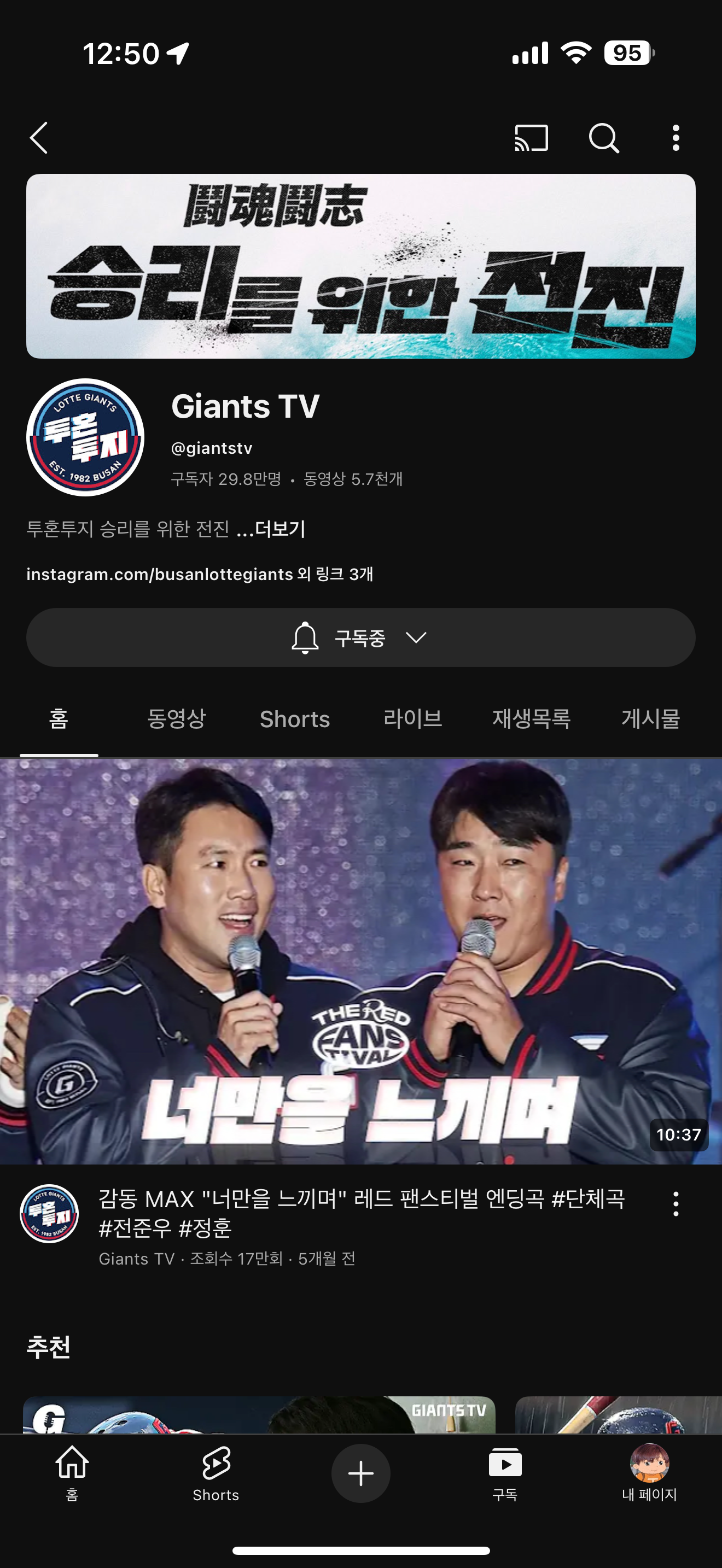This screenshot has height=1568, width=722.
Task: Go back from Giants TV channel
Action: [x=39, y=138]
